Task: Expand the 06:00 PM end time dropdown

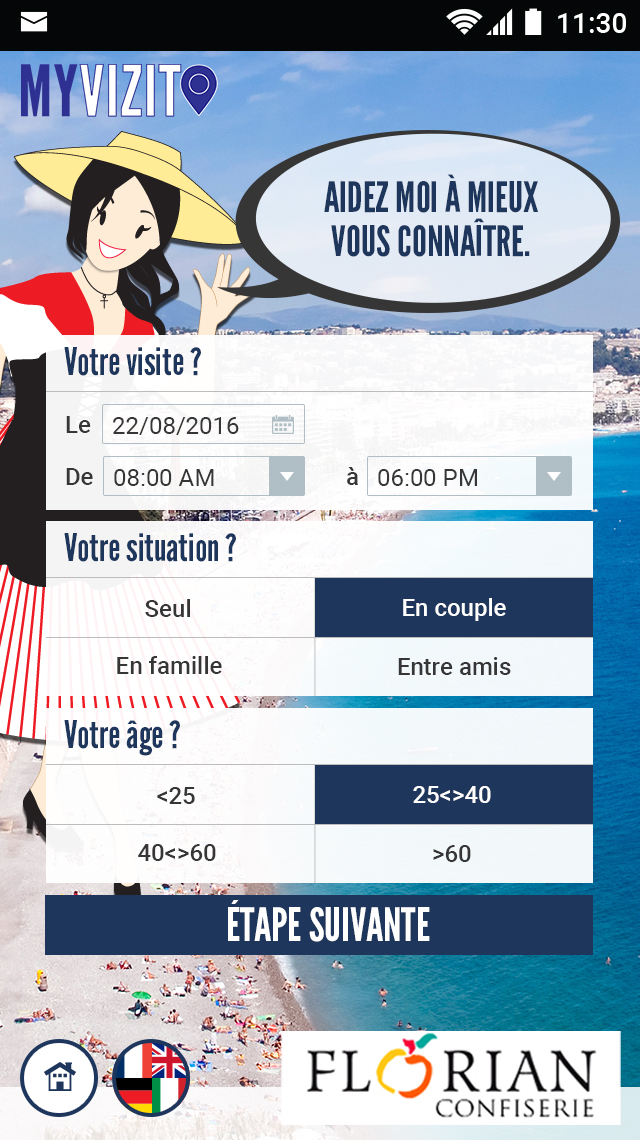Action: pos(469,476)
